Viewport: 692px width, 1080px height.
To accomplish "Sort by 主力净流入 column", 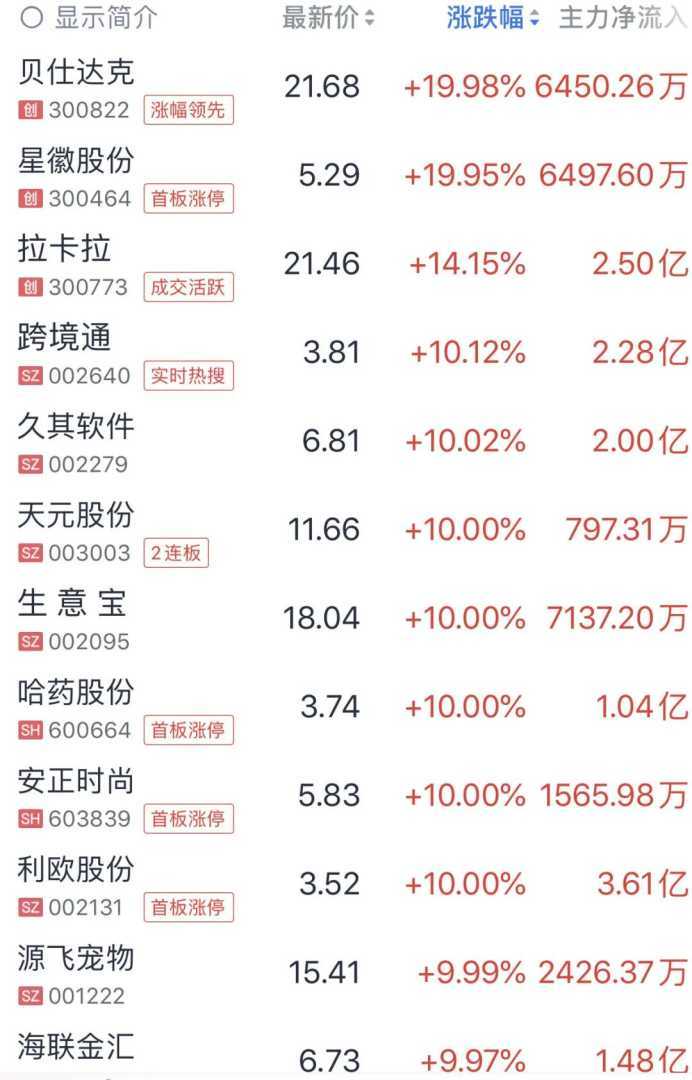I will [622, 18].
